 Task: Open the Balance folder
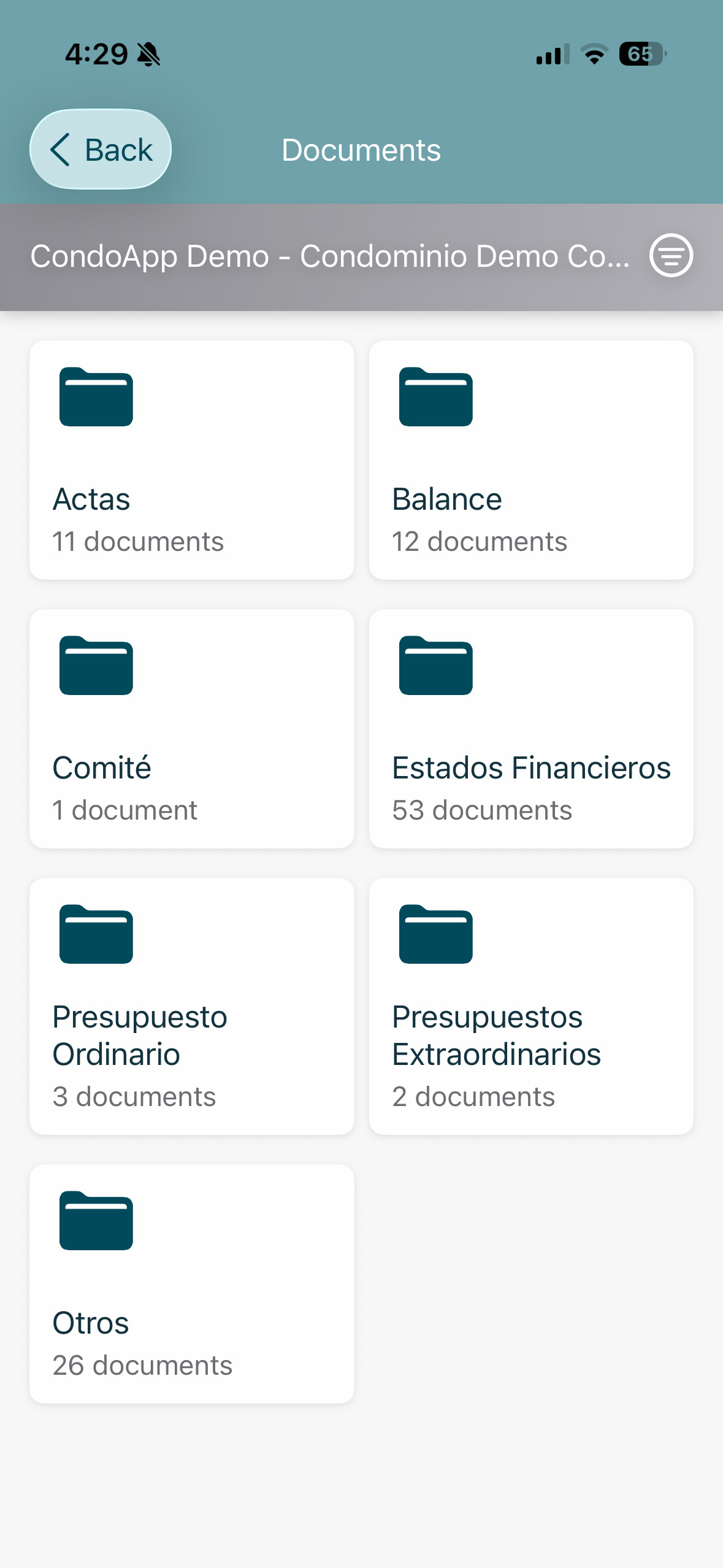[x=531, y=460]
